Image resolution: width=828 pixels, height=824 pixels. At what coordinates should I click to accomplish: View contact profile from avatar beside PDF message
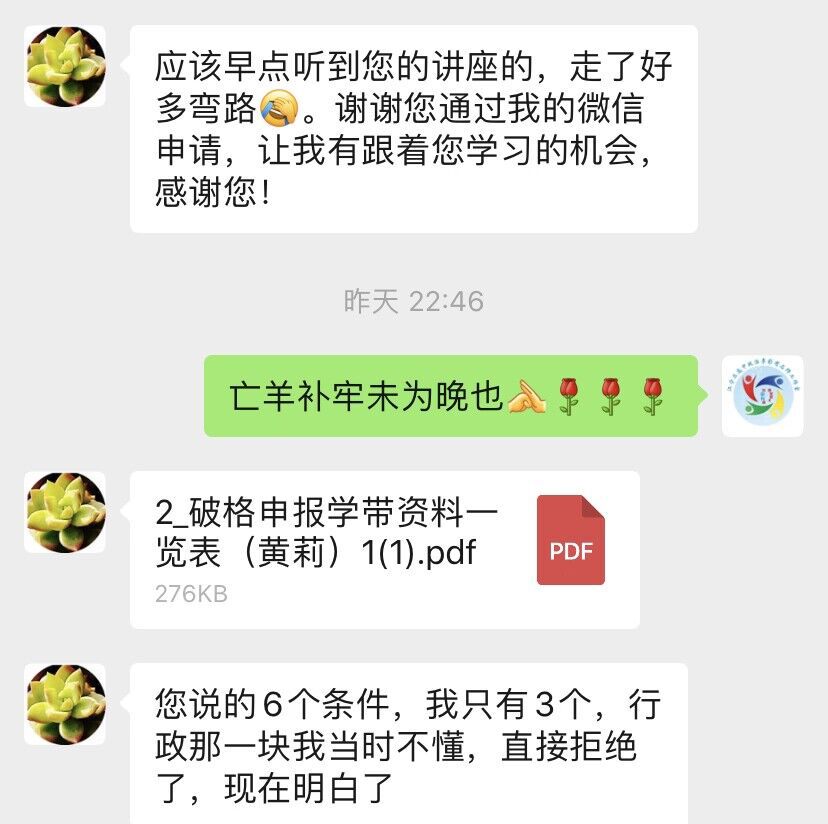(65, 512)
